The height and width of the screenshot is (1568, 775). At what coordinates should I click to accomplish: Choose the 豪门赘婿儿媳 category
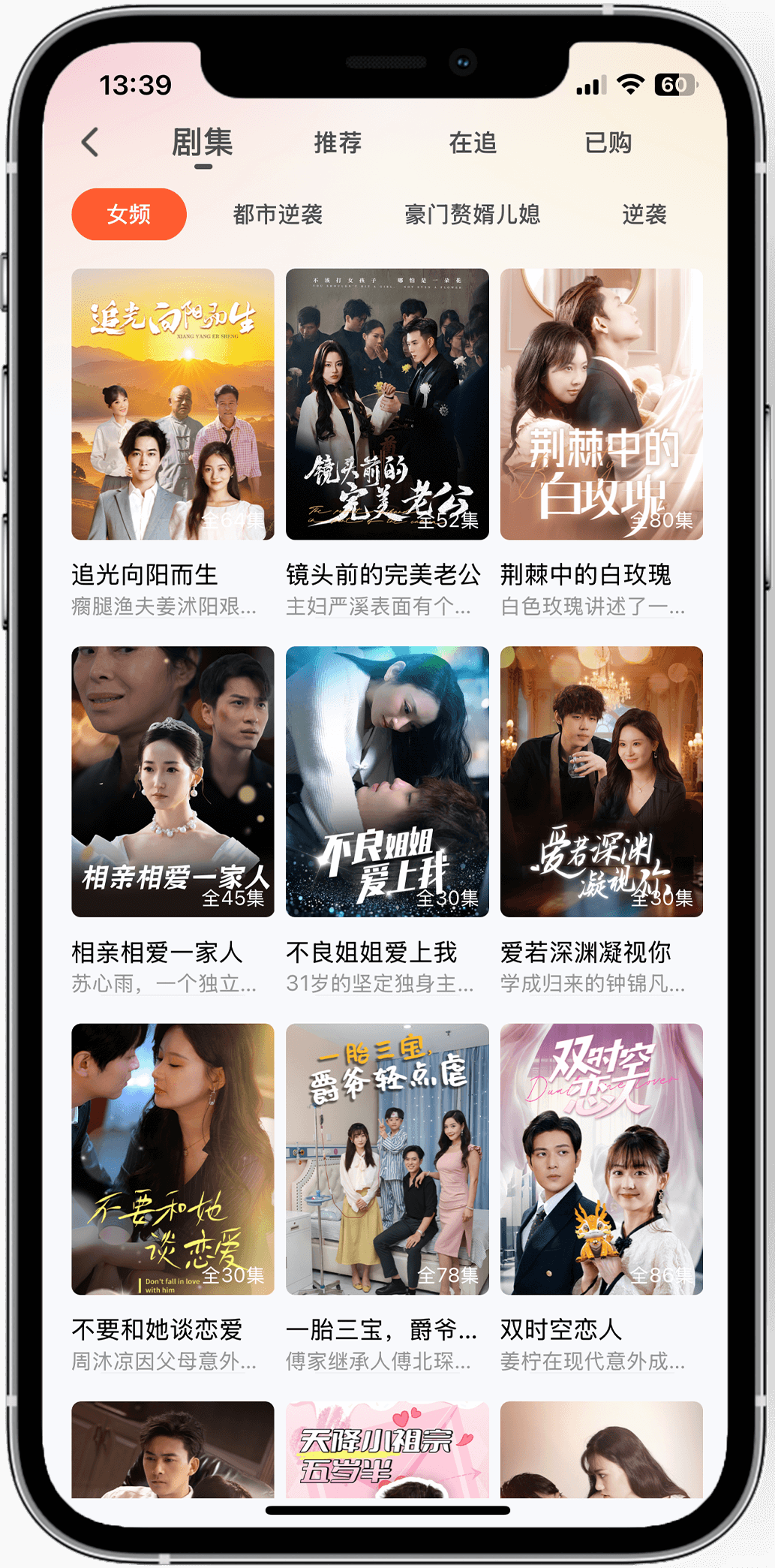472,215
